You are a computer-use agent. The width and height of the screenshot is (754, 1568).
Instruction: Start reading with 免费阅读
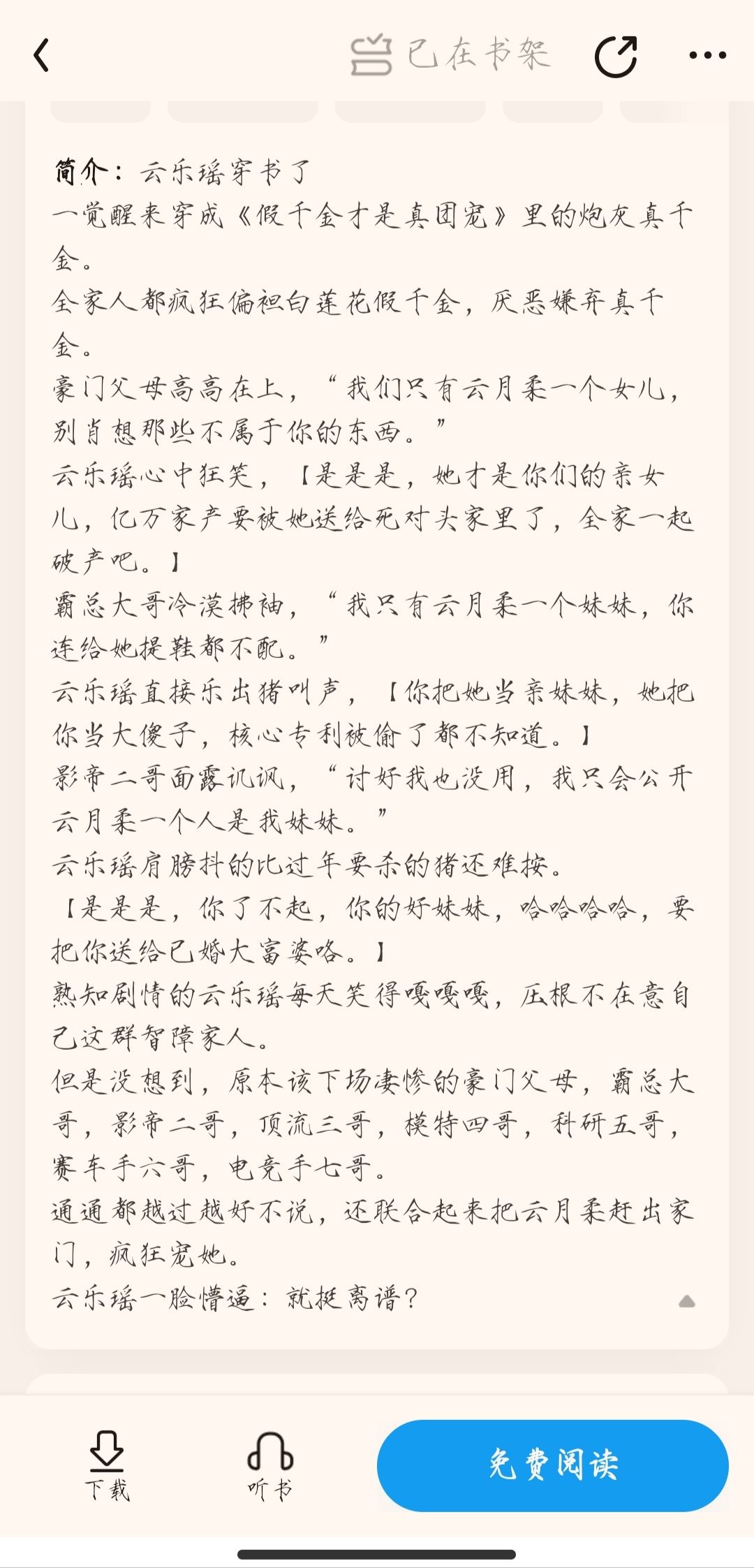coord(552,1465)
